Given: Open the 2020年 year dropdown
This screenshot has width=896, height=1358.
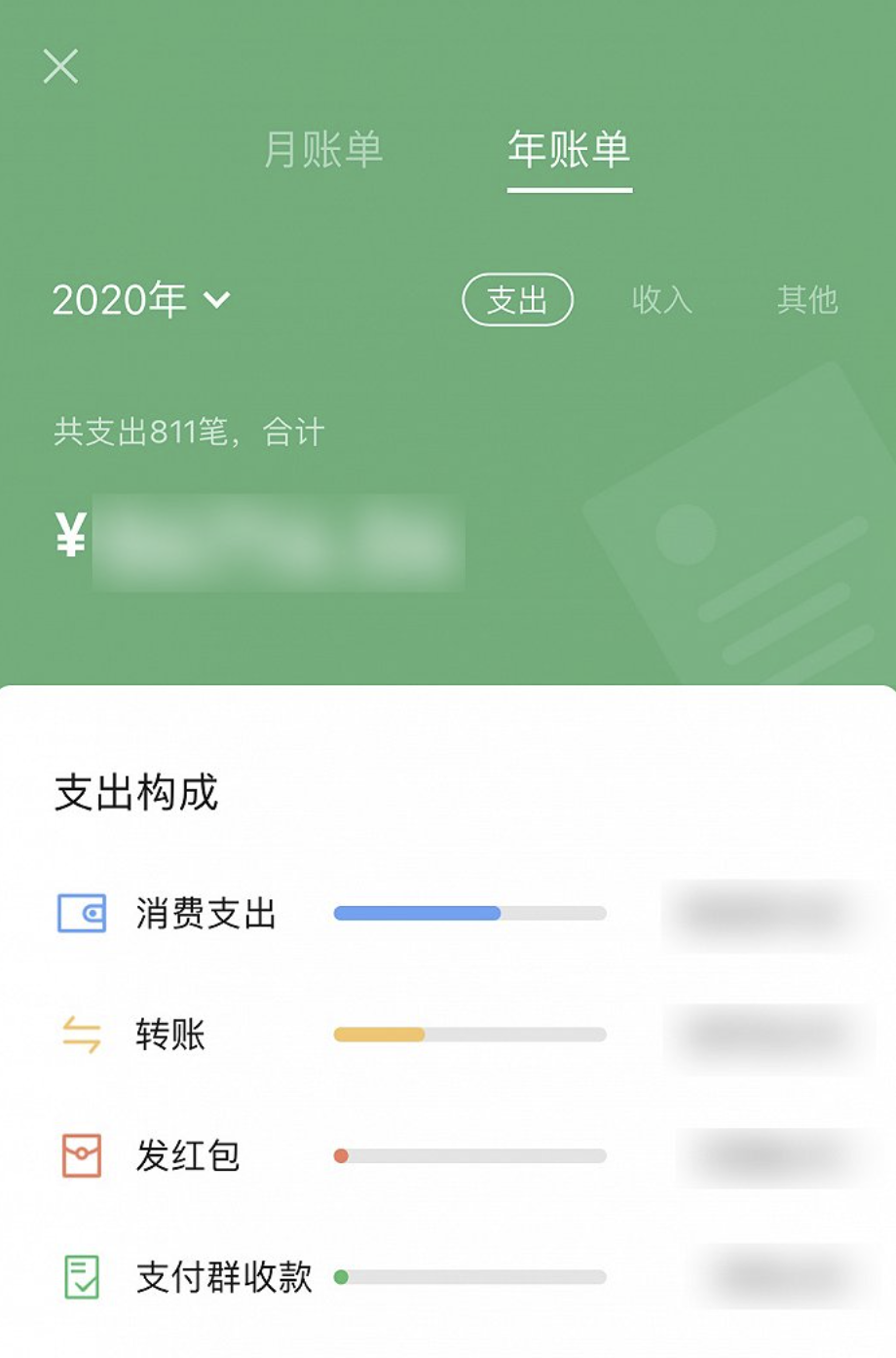Looking at the screenshot, I should coord(141,300).
